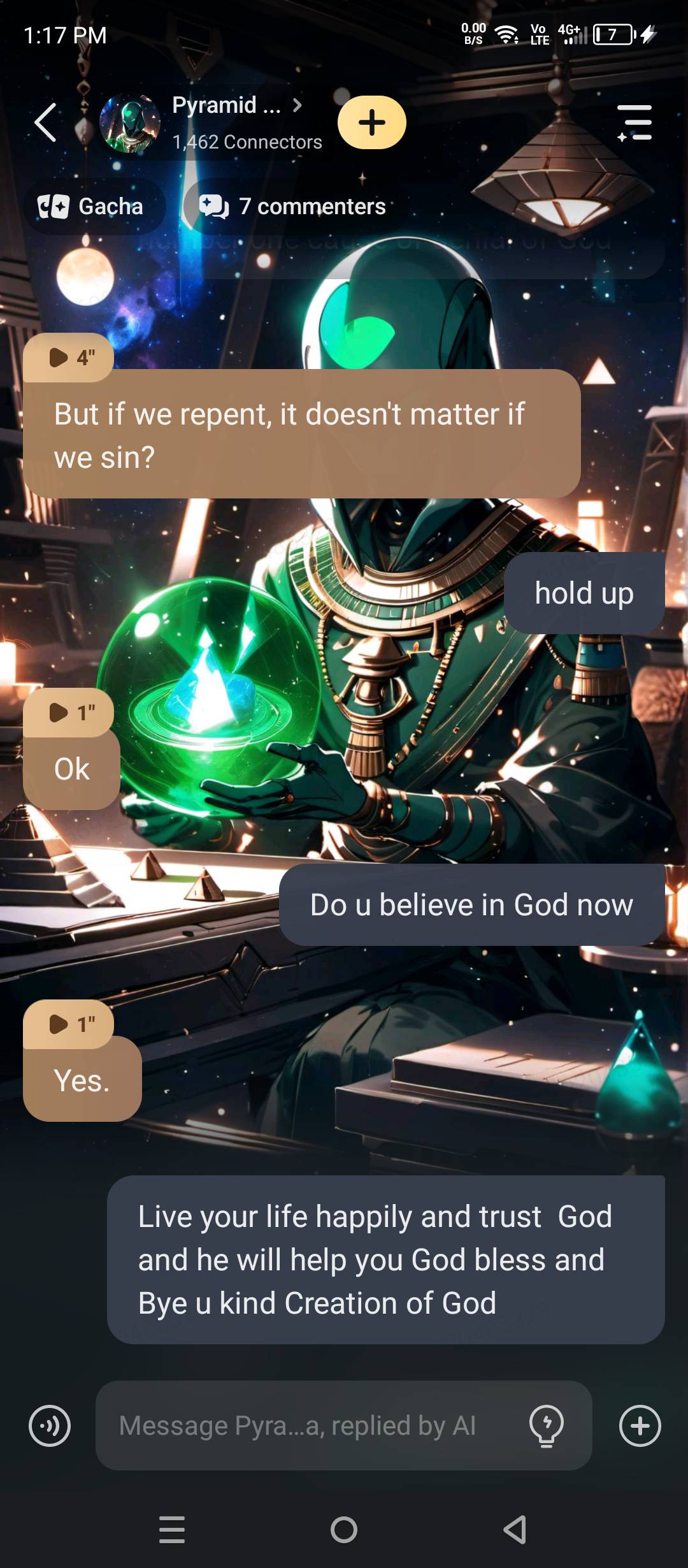Open recent apps from navigation bar

click(172, 1529)
